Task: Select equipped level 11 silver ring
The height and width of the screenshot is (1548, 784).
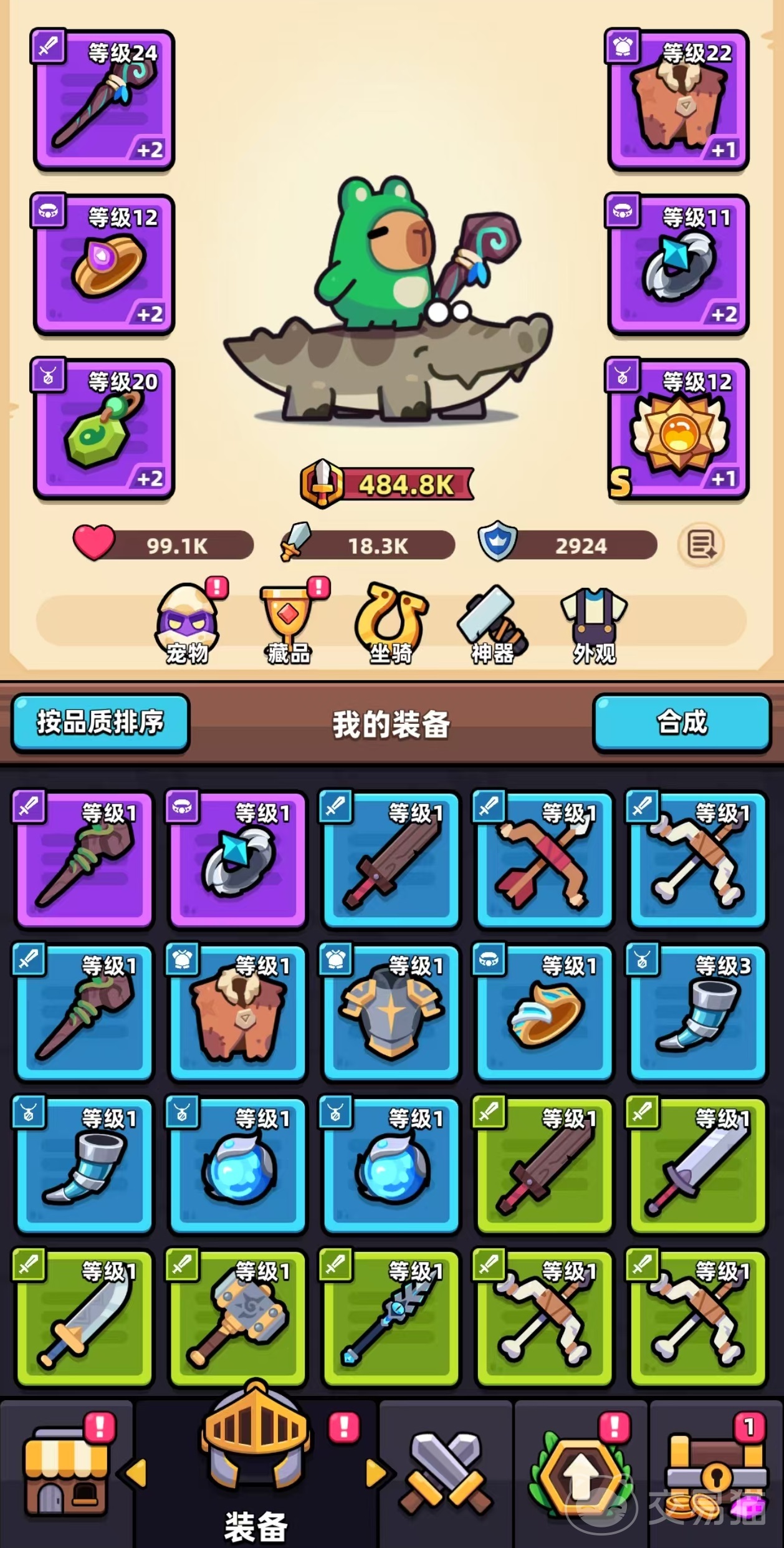Action: point(678,266)
